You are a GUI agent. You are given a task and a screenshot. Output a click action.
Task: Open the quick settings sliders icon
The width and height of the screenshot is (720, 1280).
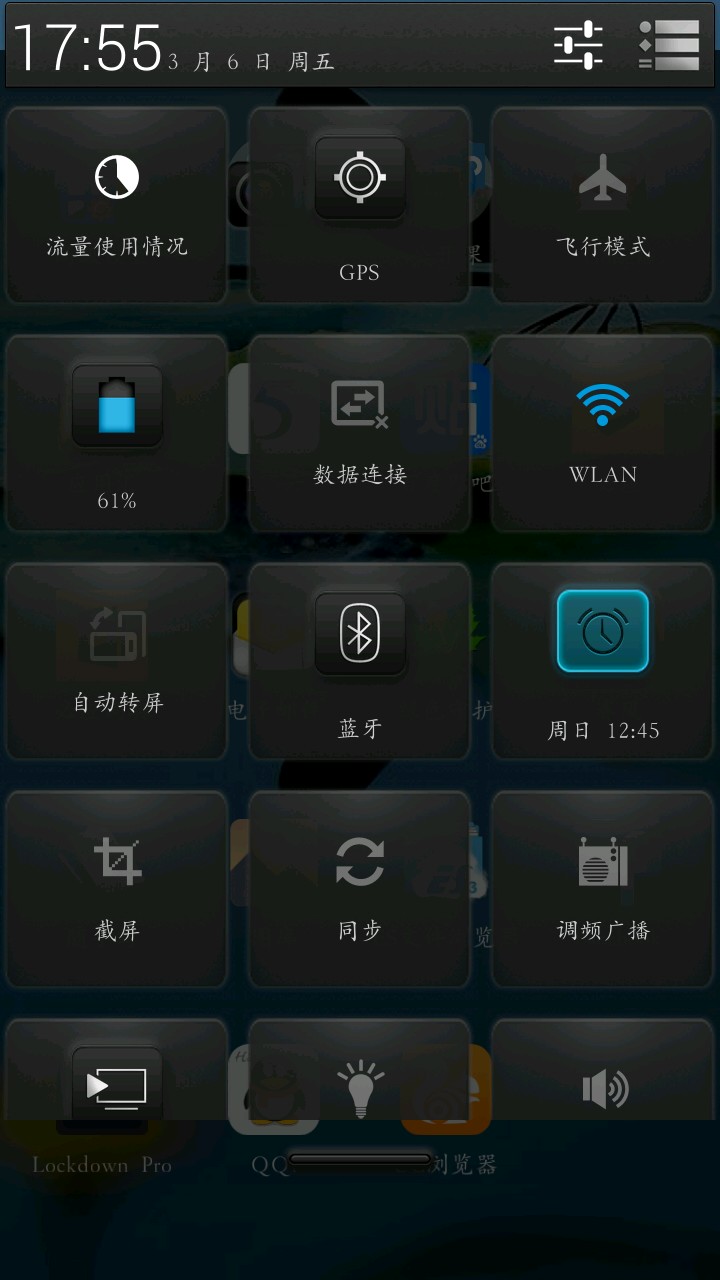[578, 45]
